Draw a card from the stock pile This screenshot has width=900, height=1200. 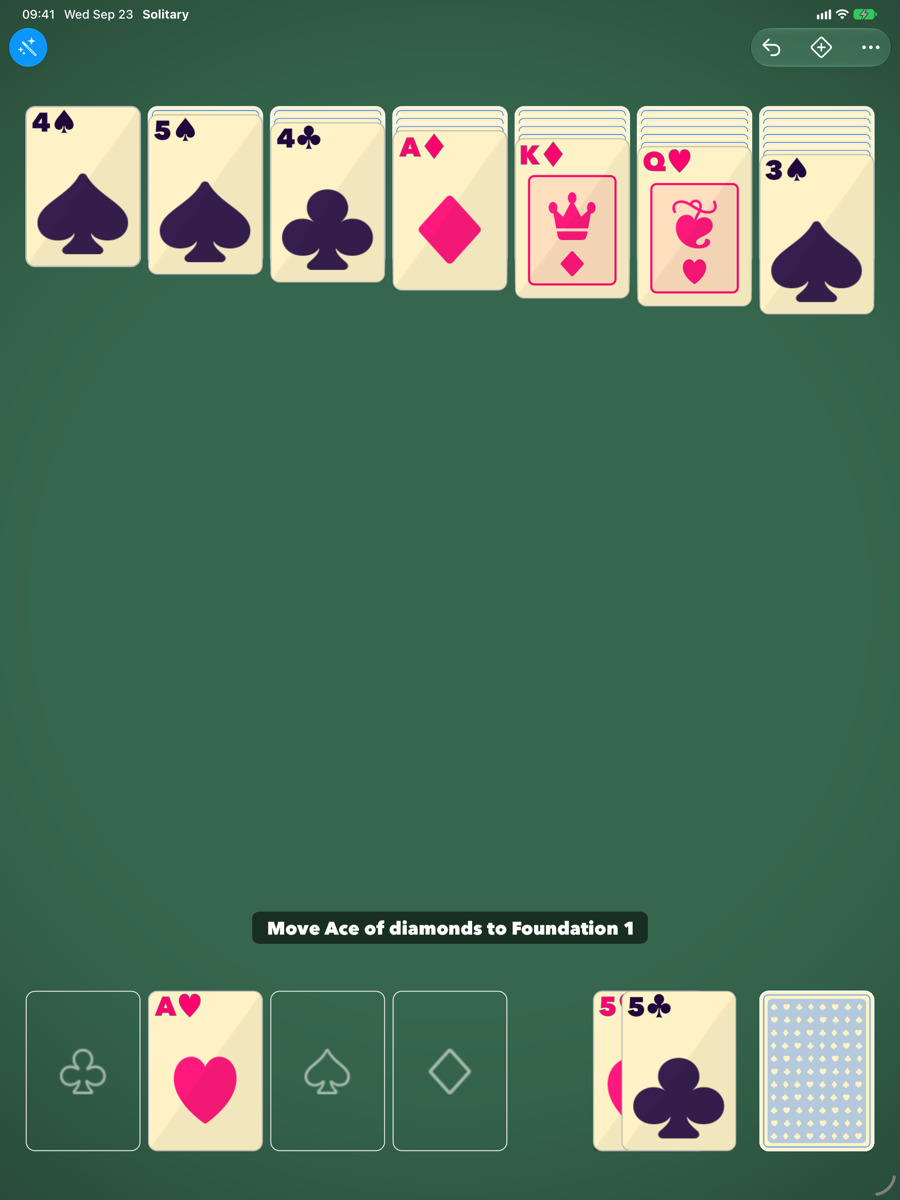coord(817,1071)
